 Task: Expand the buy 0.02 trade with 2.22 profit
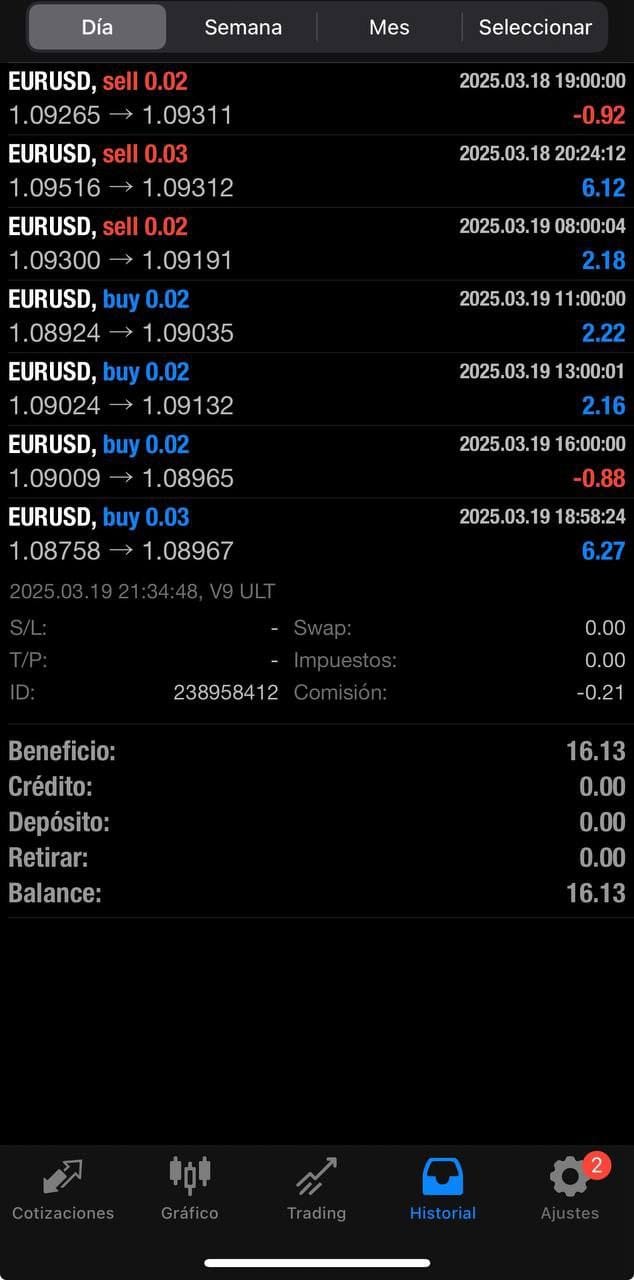[317, 317]
